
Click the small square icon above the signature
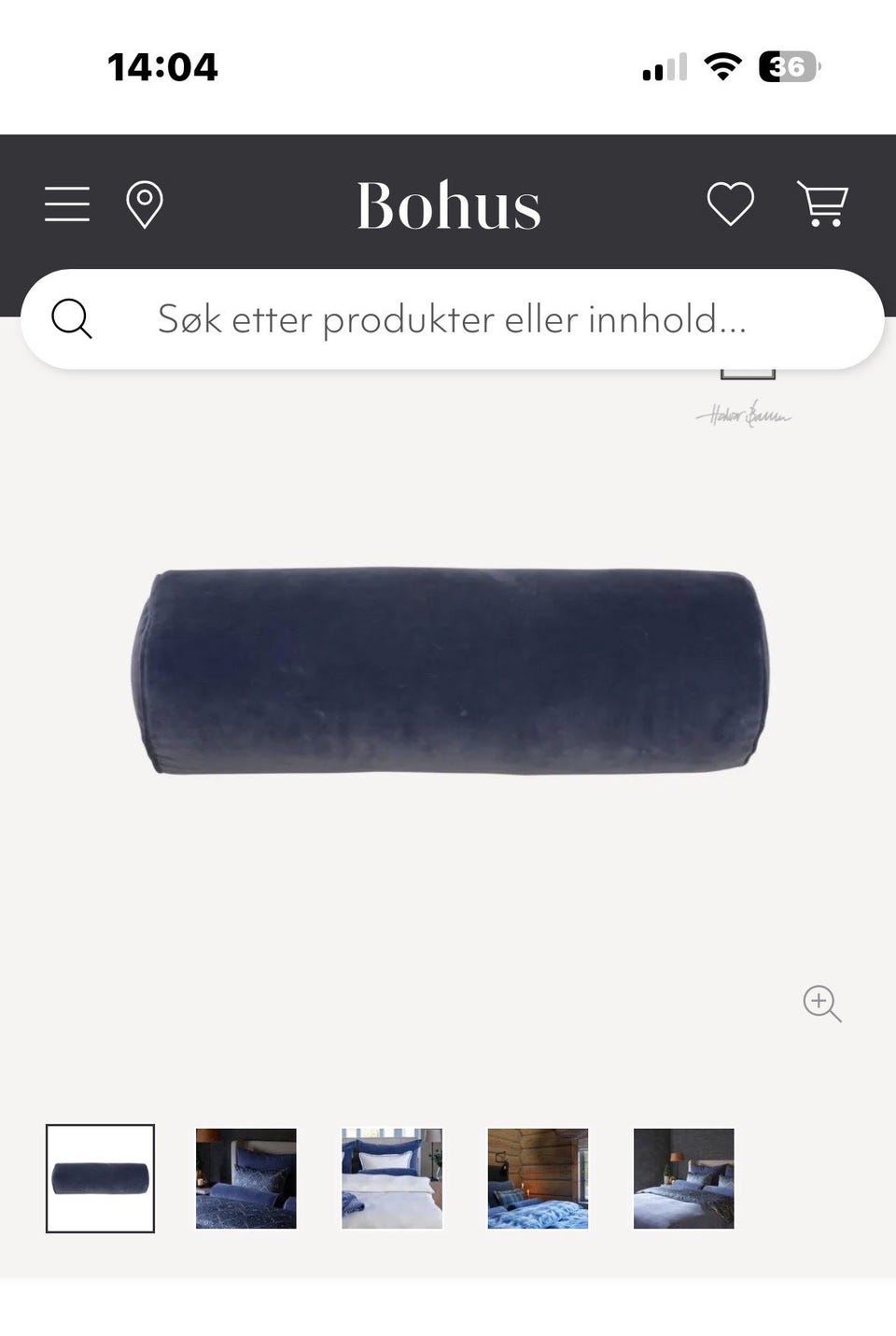pos(747,372)
